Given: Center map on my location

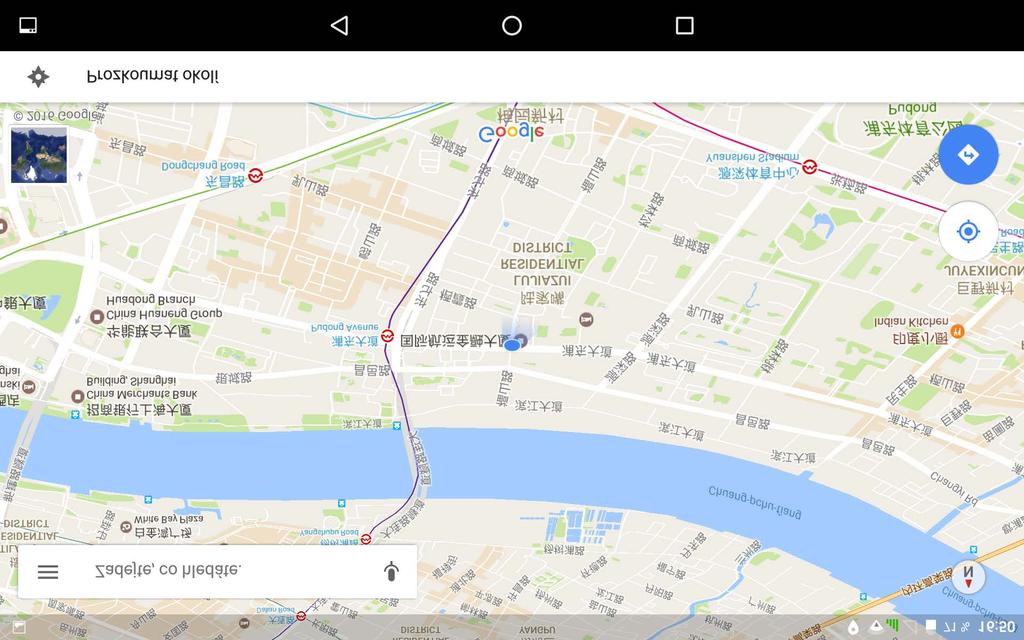Looking at the screenshot, I should coord(967,232).
